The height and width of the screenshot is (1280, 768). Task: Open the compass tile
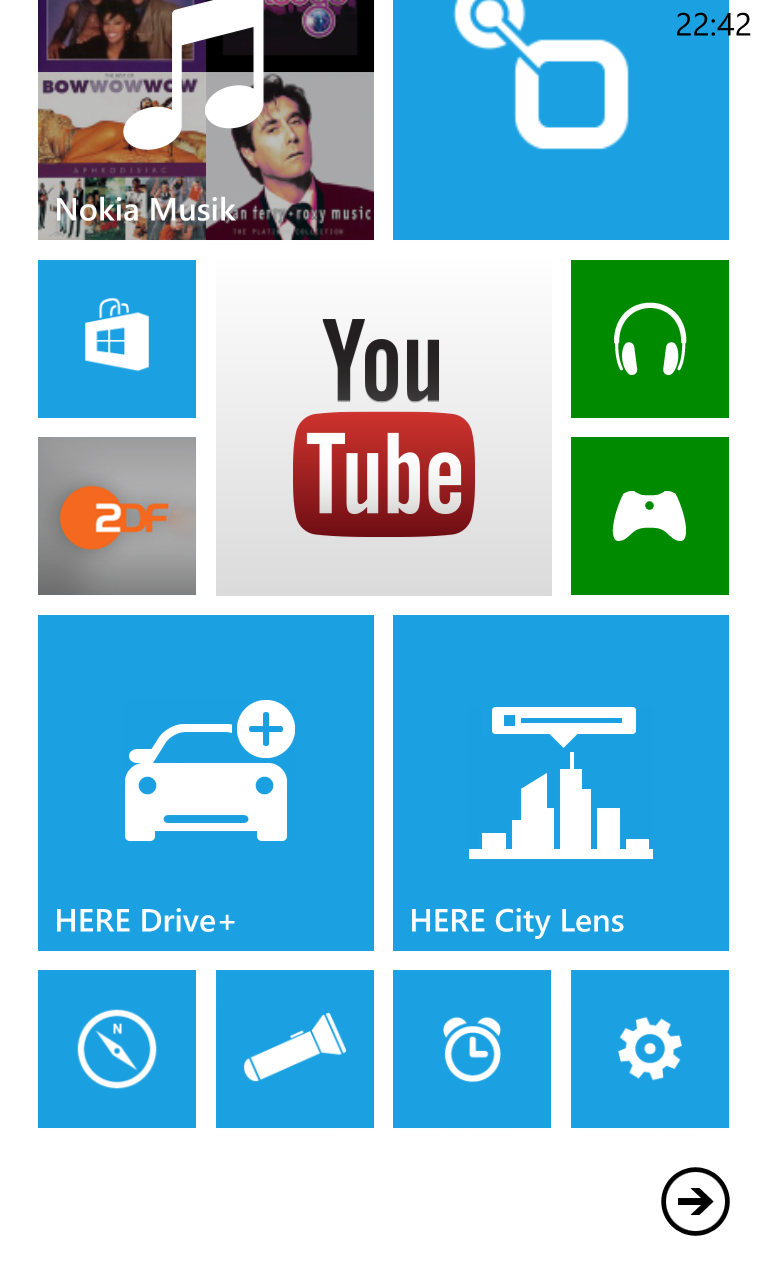pos(117,1049)
